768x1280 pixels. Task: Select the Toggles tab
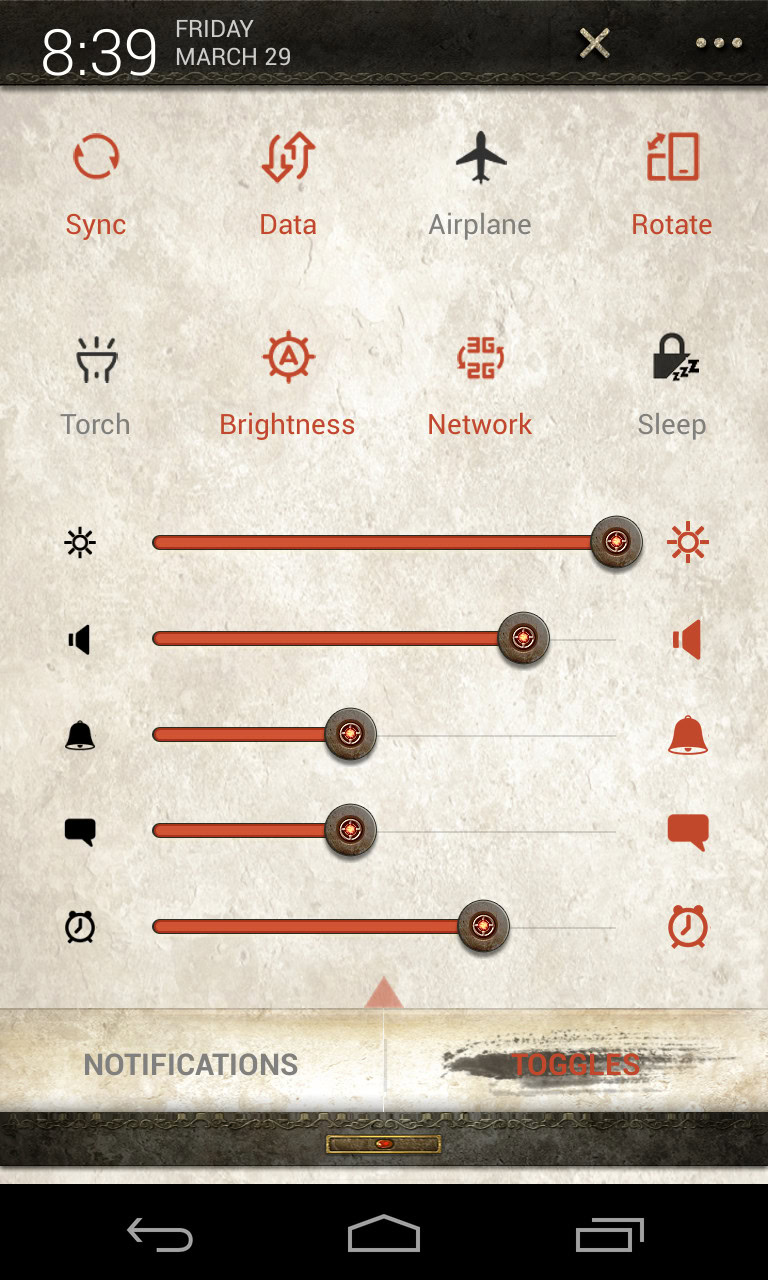click(x=576, y=1064)
